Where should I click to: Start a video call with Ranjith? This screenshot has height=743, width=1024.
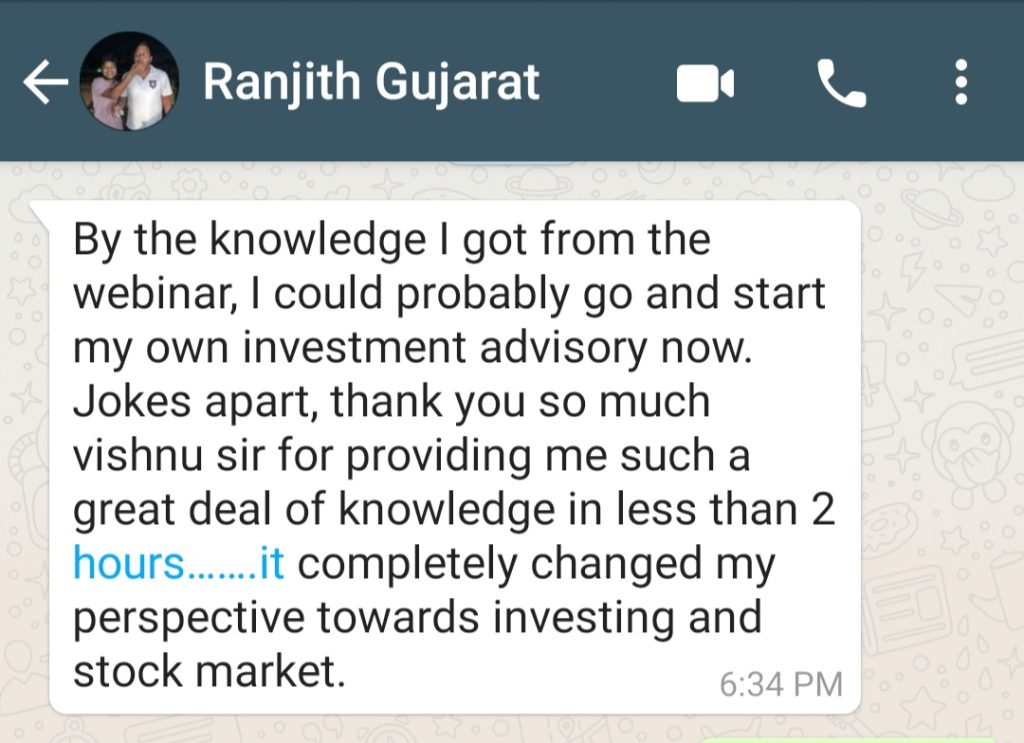pyautogui.click(x=705, y=84)
